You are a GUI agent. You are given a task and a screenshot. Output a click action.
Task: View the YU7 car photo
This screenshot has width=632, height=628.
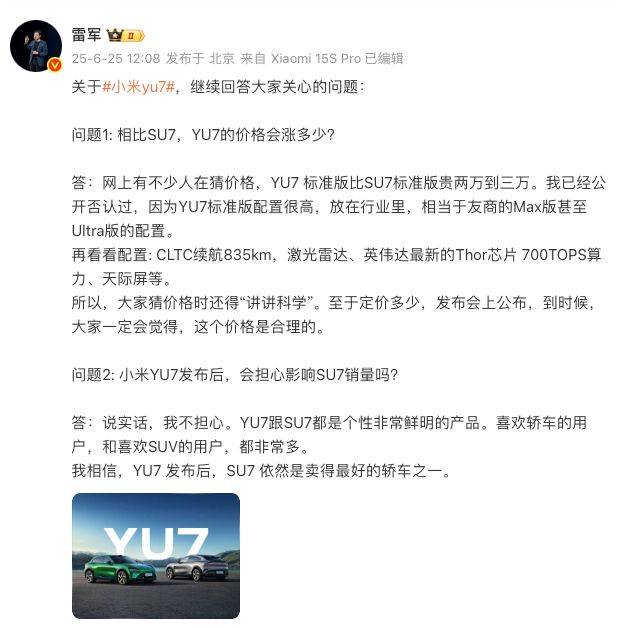coord(155,555)
